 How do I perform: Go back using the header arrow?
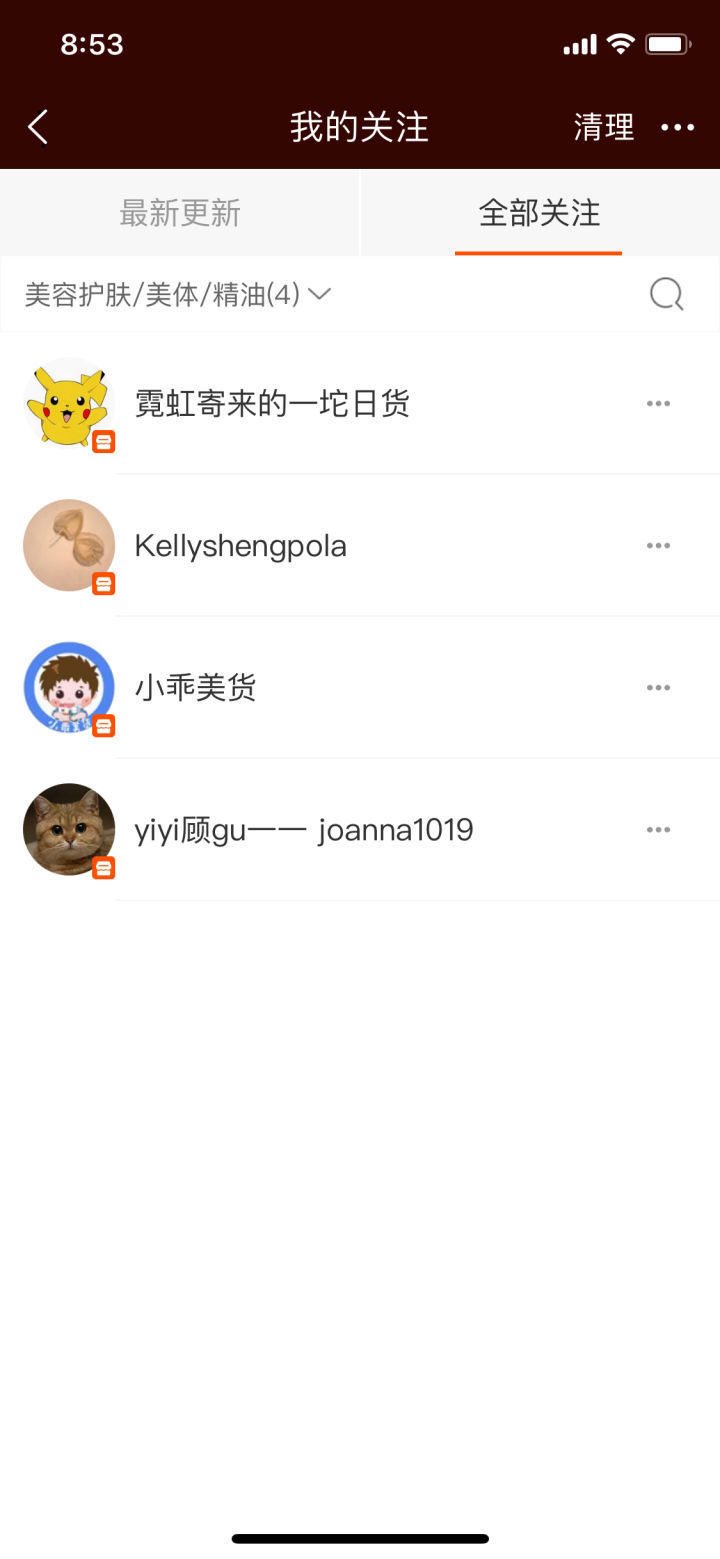(38, 127)
